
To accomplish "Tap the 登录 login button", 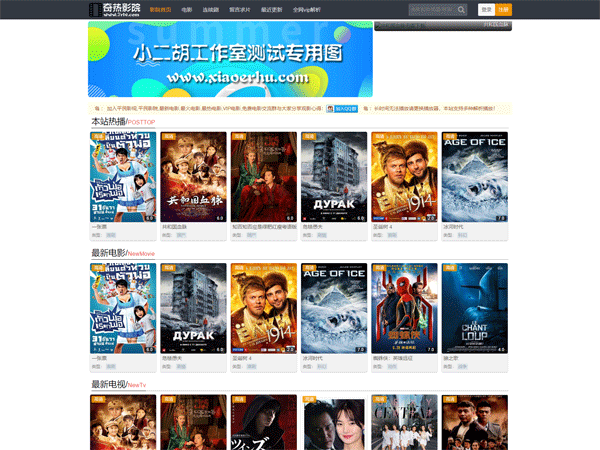I will (486, 9).
